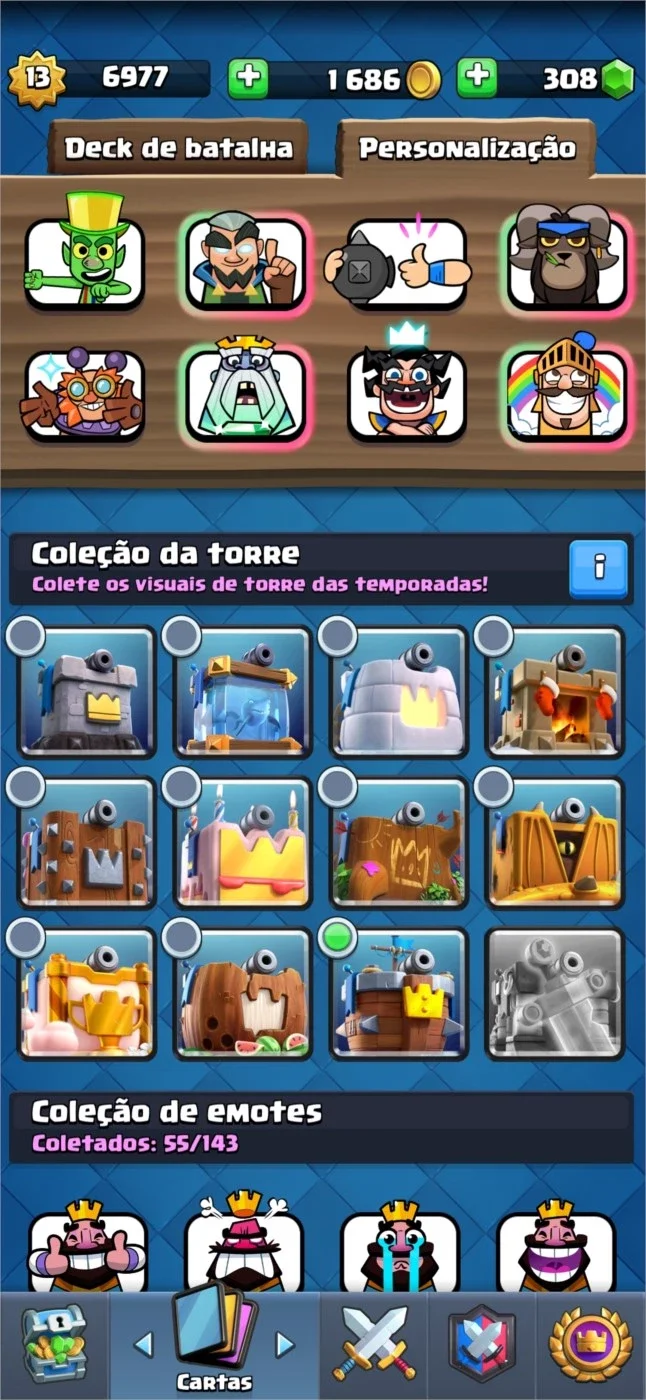Select the Hog Rider crown emote
Image resolution: width=646 pixels, height=1400 pixels.
[407, 392]
